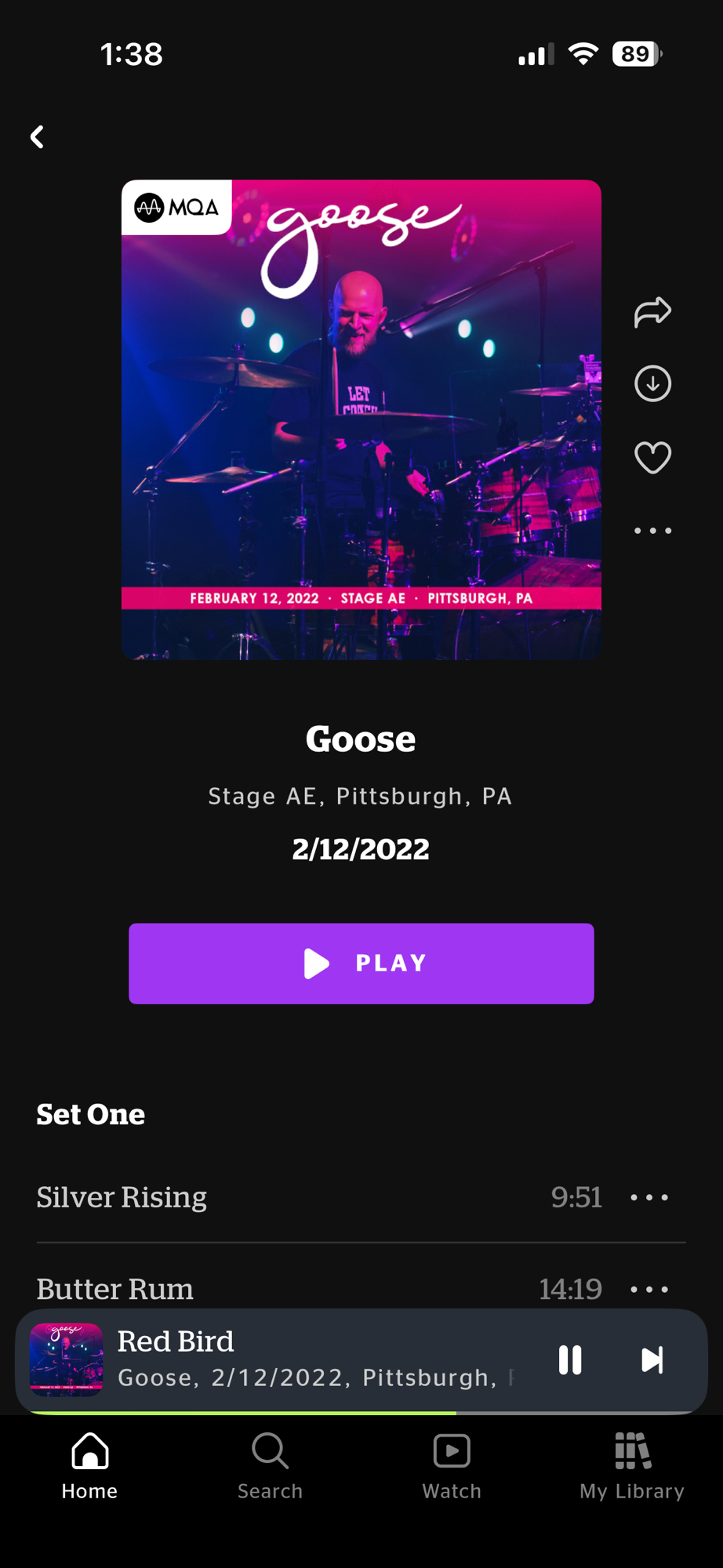Switch to the My Library tab

tap(632, 1466)
